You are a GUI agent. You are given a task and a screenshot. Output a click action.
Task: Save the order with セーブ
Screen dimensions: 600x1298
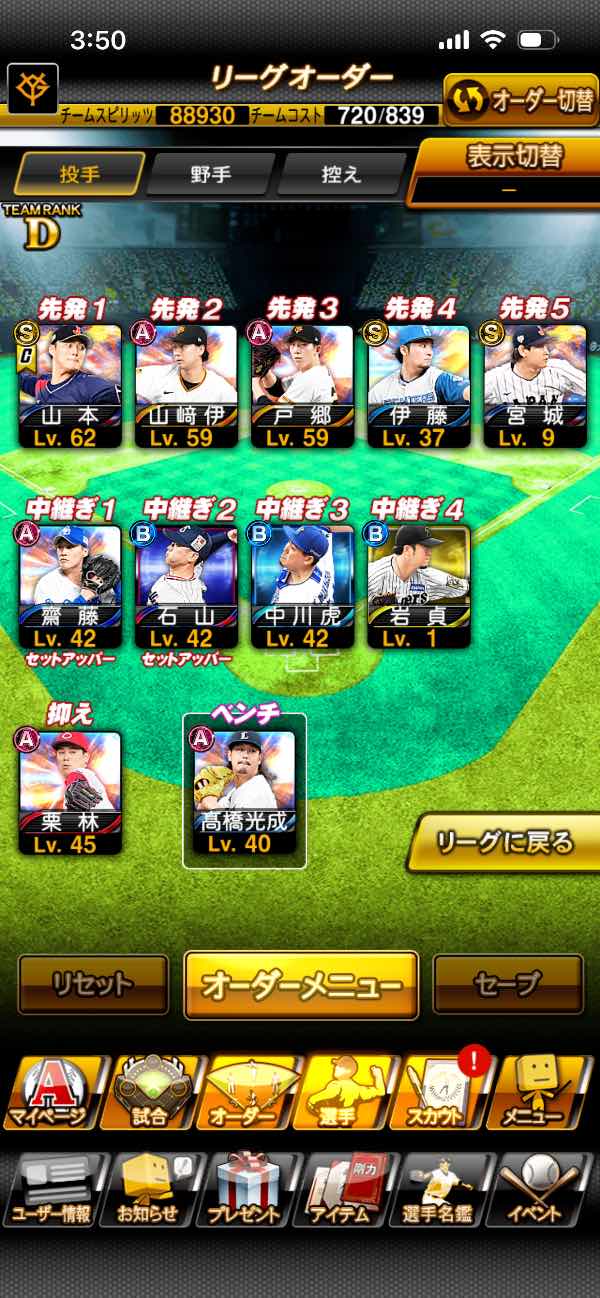point(507,984)
